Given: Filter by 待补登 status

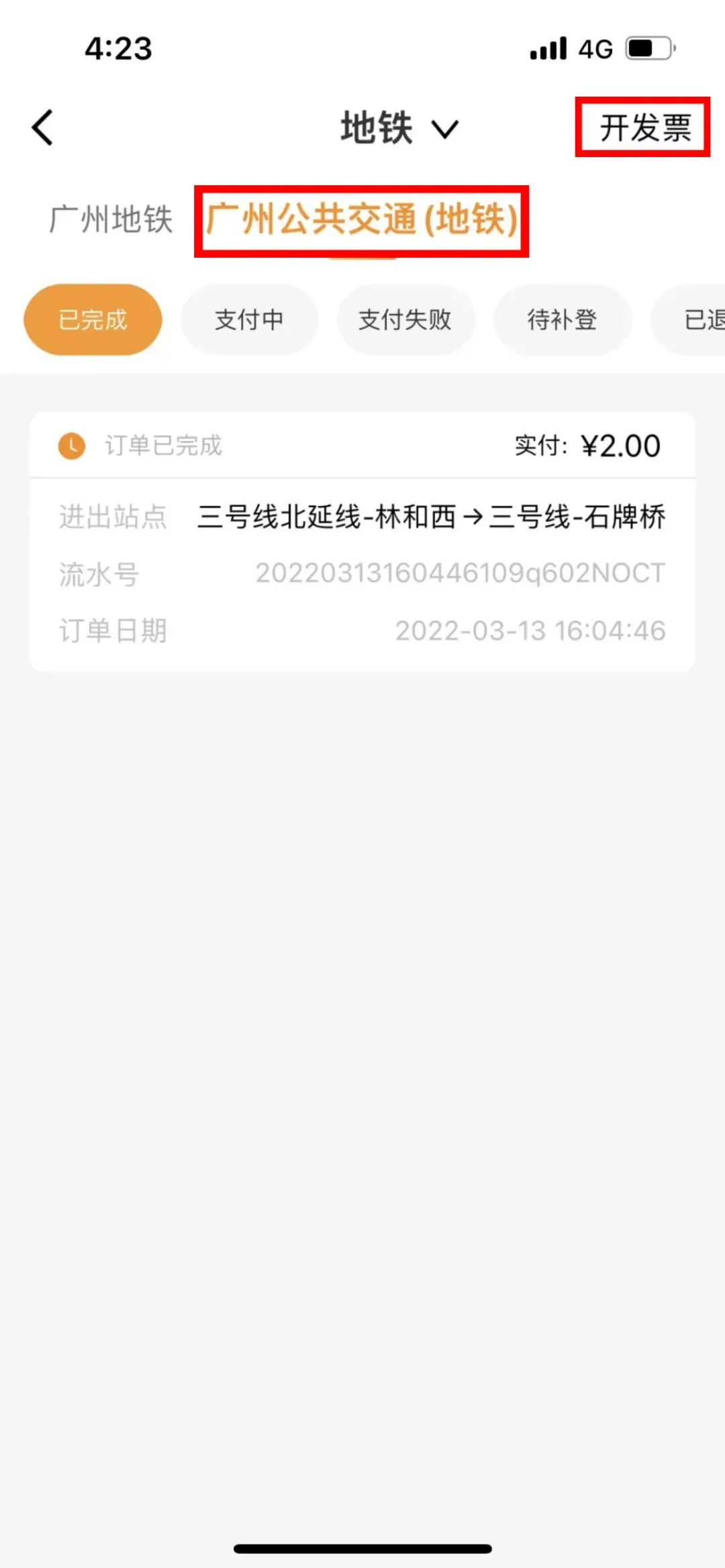Looking at the screenshot, I should tap(562, 320).
